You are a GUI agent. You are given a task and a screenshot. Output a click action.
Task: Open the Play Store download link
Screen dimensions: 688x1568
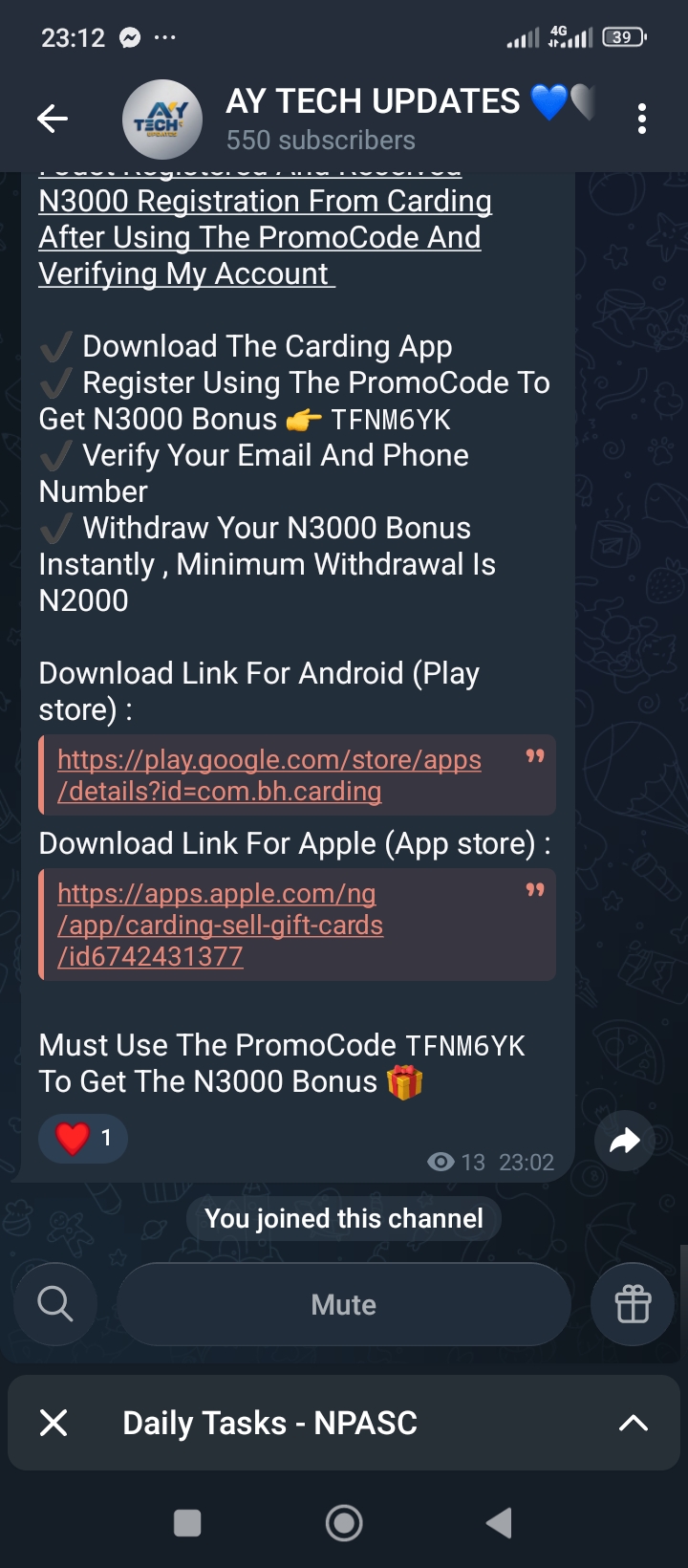coord(269,775)
